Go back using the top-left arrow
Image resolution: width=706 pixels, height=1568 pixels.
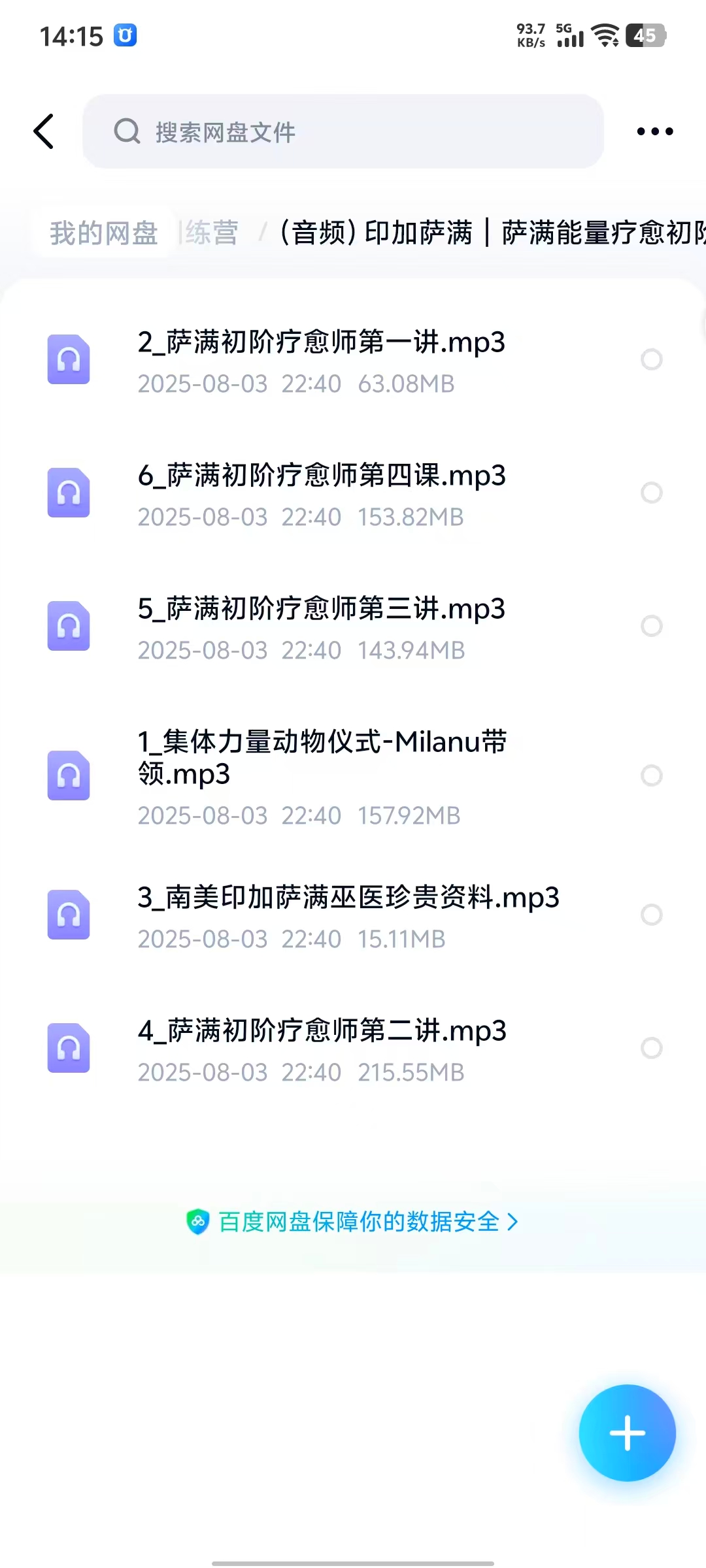click(x=44, y=131)
